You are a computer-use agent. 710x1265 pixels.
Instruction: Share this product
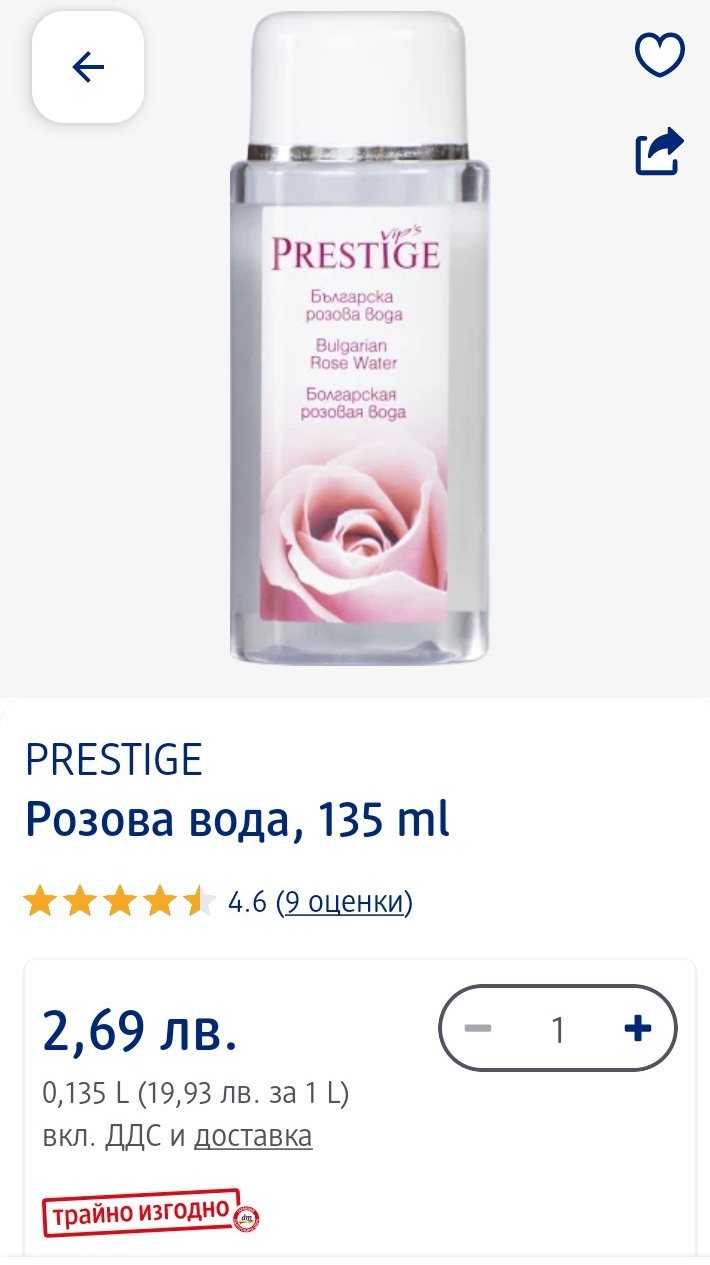(660, 152)
